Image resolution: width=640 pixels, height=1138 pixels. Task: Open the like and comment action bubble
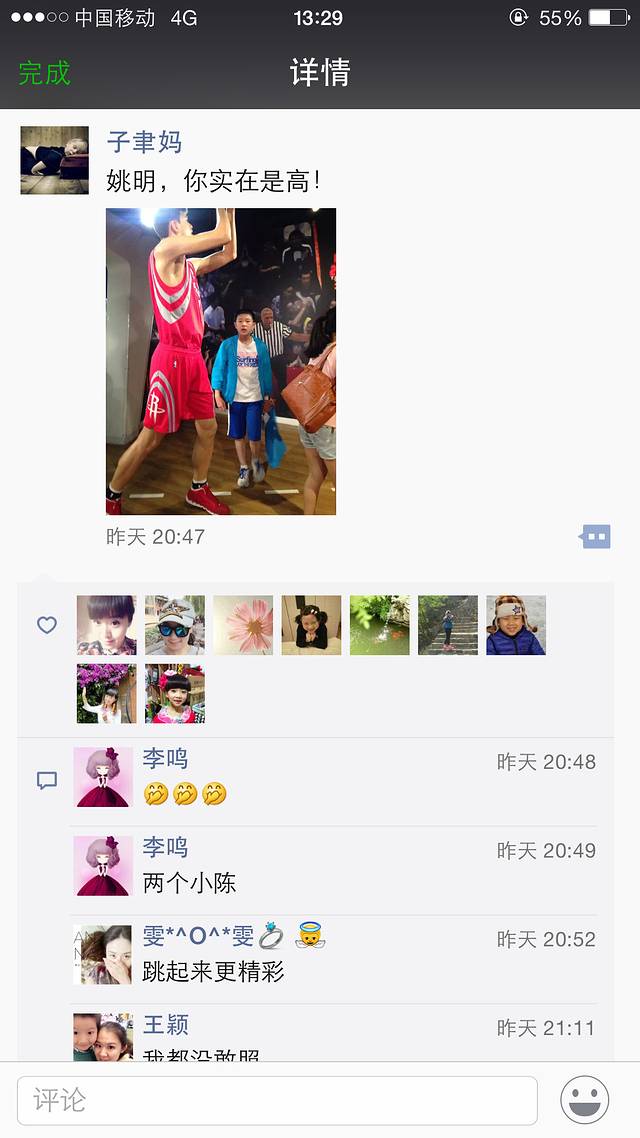596,537
